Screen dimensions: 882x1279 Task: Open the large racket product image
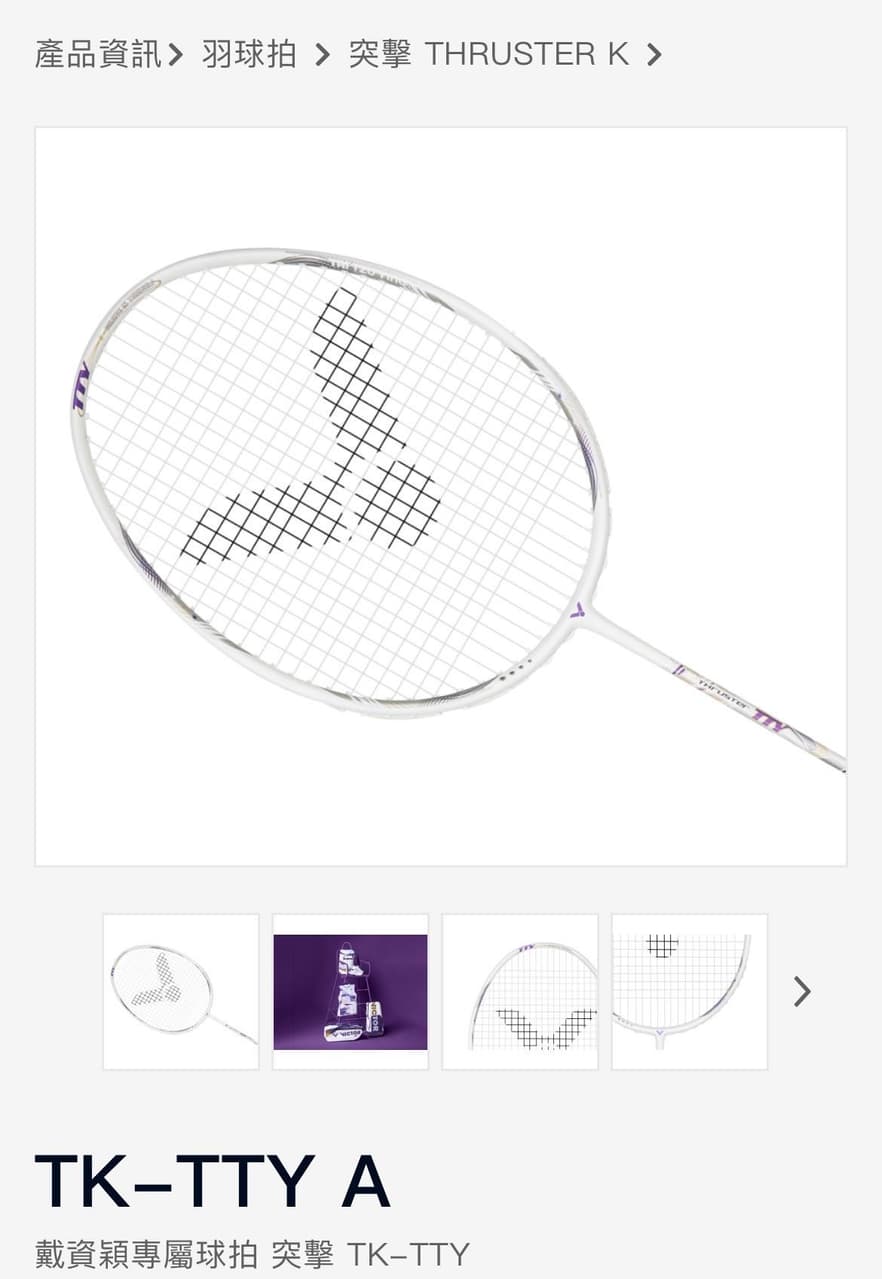point(440,496)
